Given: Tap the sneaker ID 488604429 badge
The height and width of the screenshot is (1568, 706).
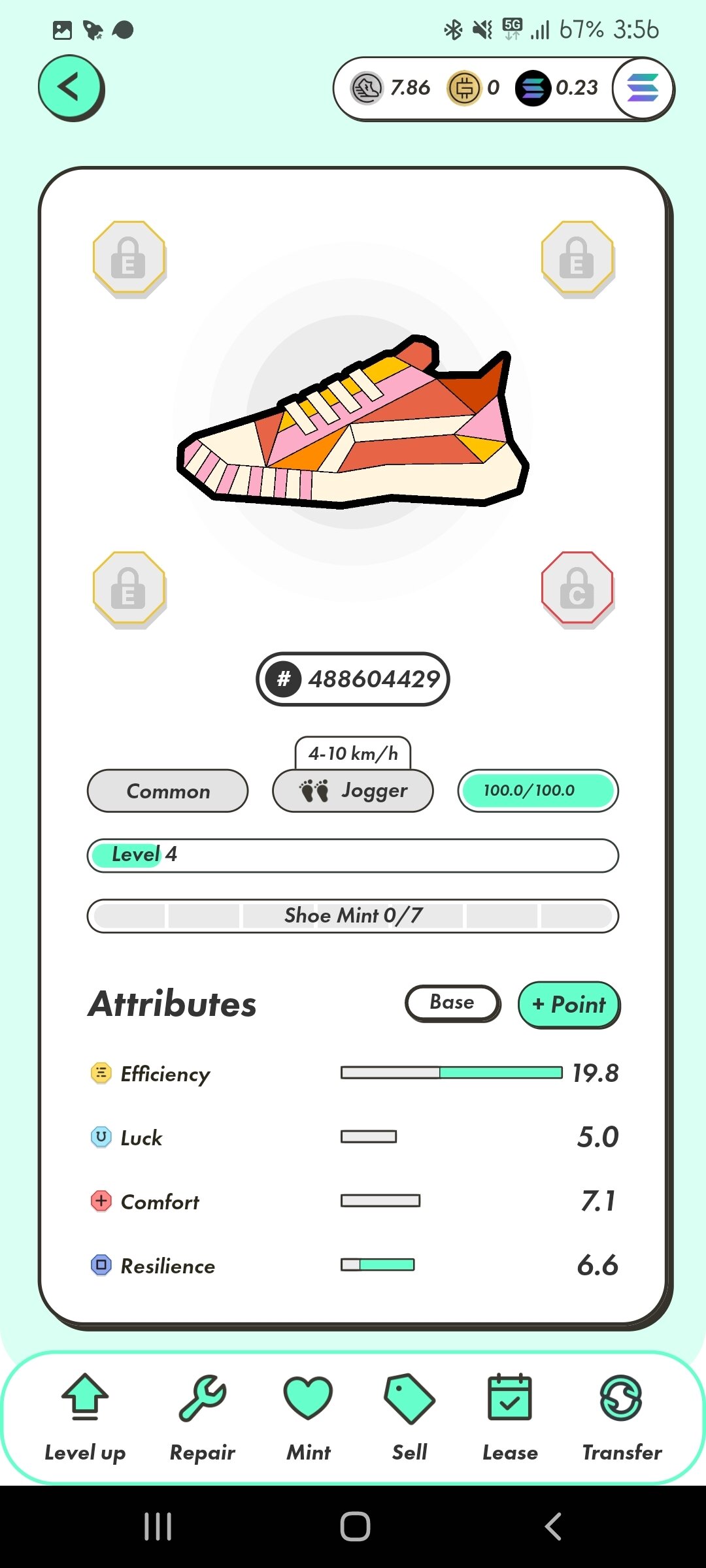Looking at the screenshot, I should click(353, 679).
